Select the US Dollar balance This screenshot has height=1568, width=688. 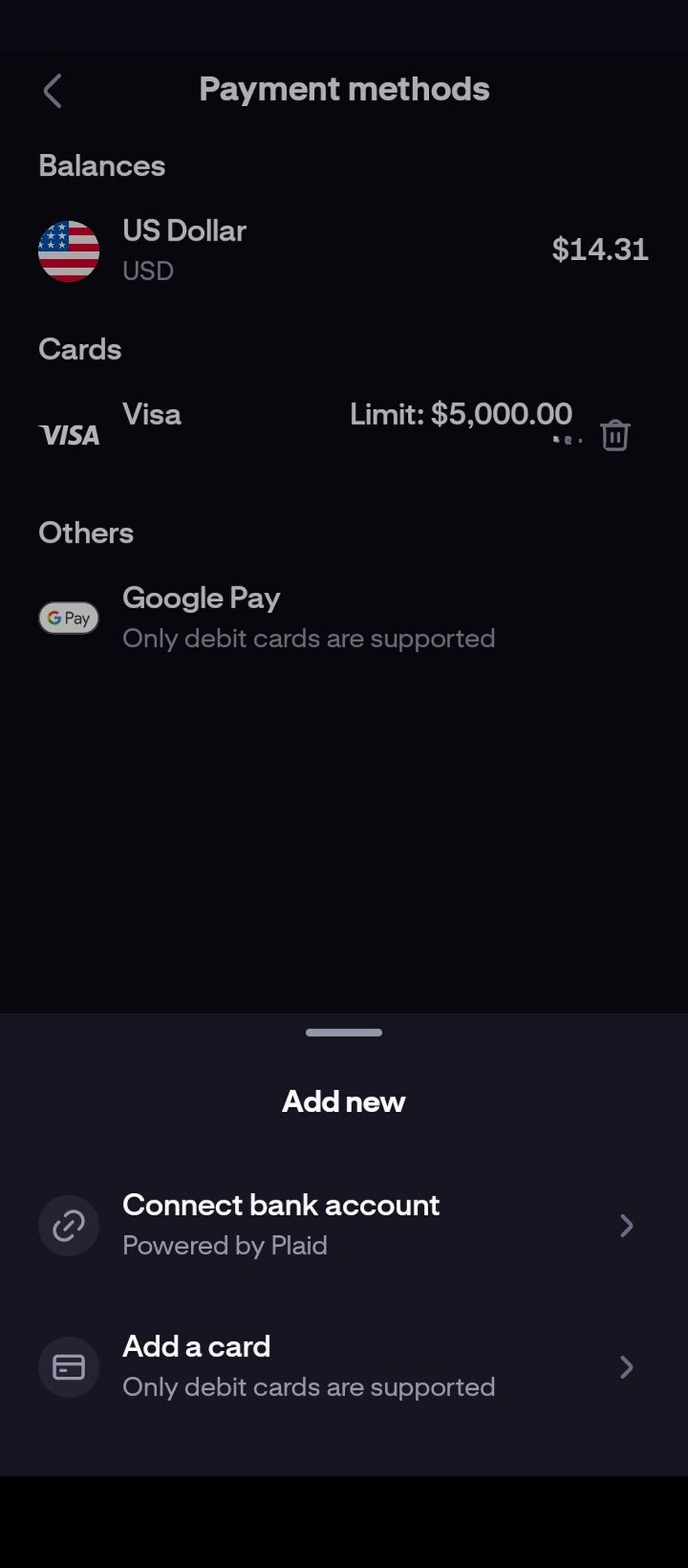tap(343, 250)
